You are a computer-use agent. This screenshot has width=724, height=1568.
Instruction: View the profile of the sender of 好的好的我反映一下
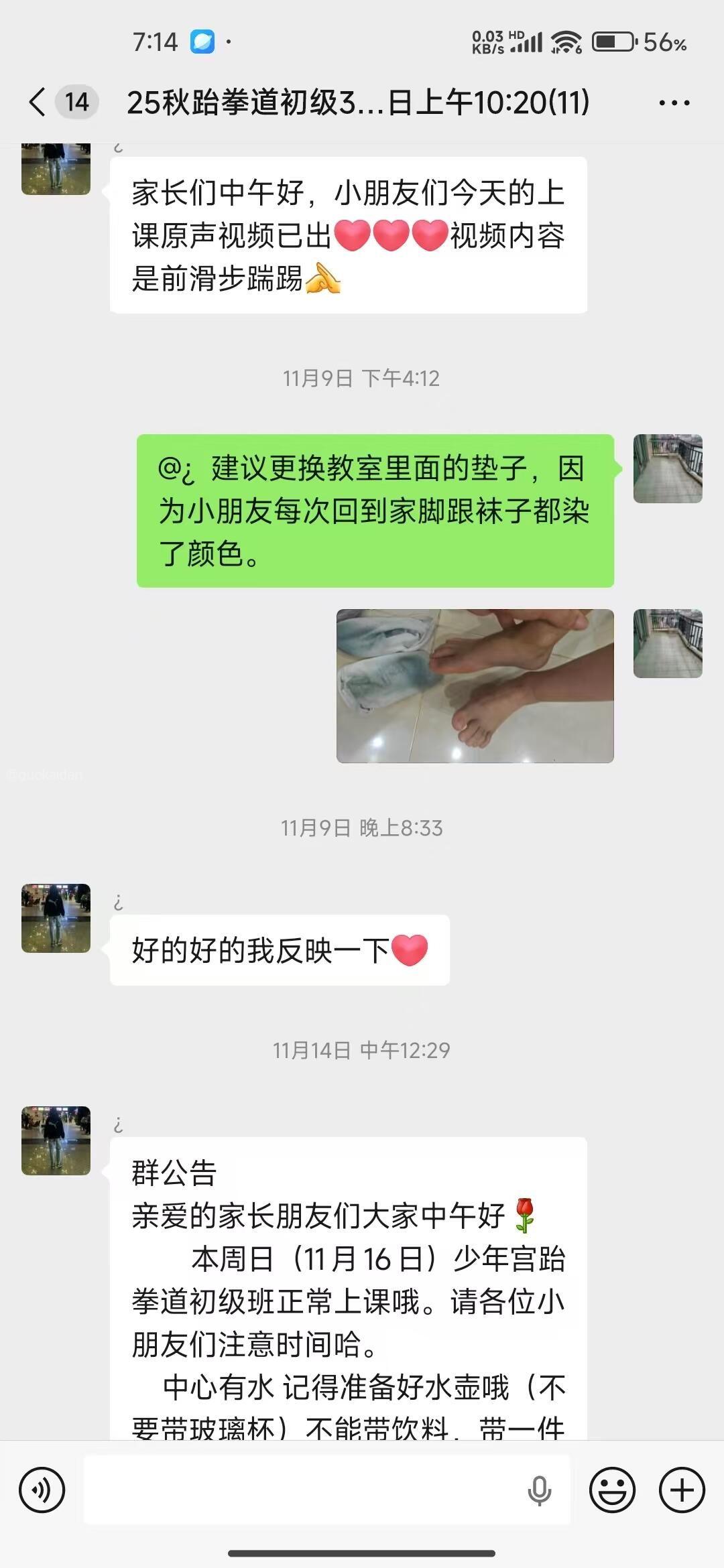coord(56,918)
